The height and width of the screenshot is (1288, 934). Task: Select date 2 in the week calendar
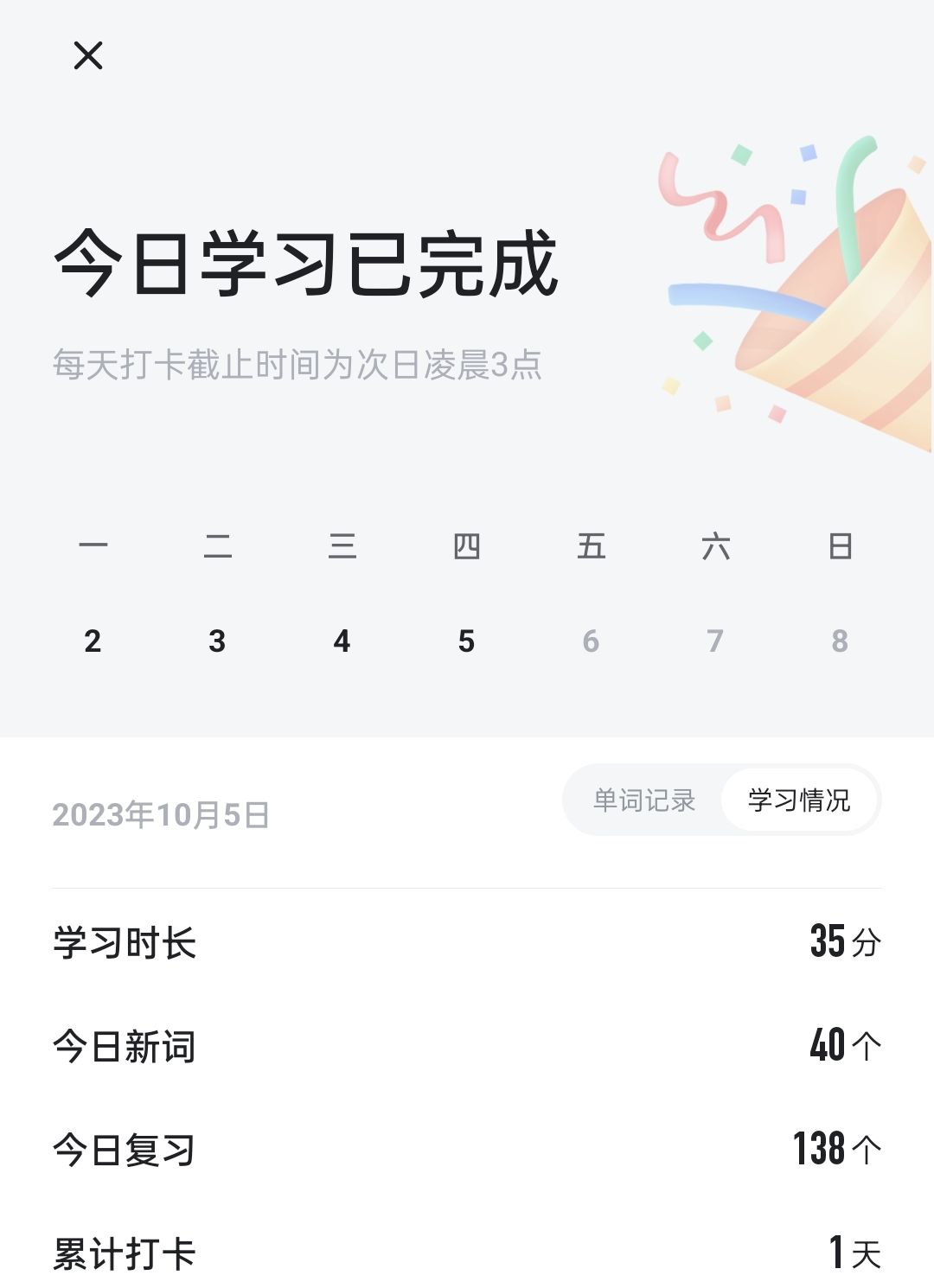93,641
